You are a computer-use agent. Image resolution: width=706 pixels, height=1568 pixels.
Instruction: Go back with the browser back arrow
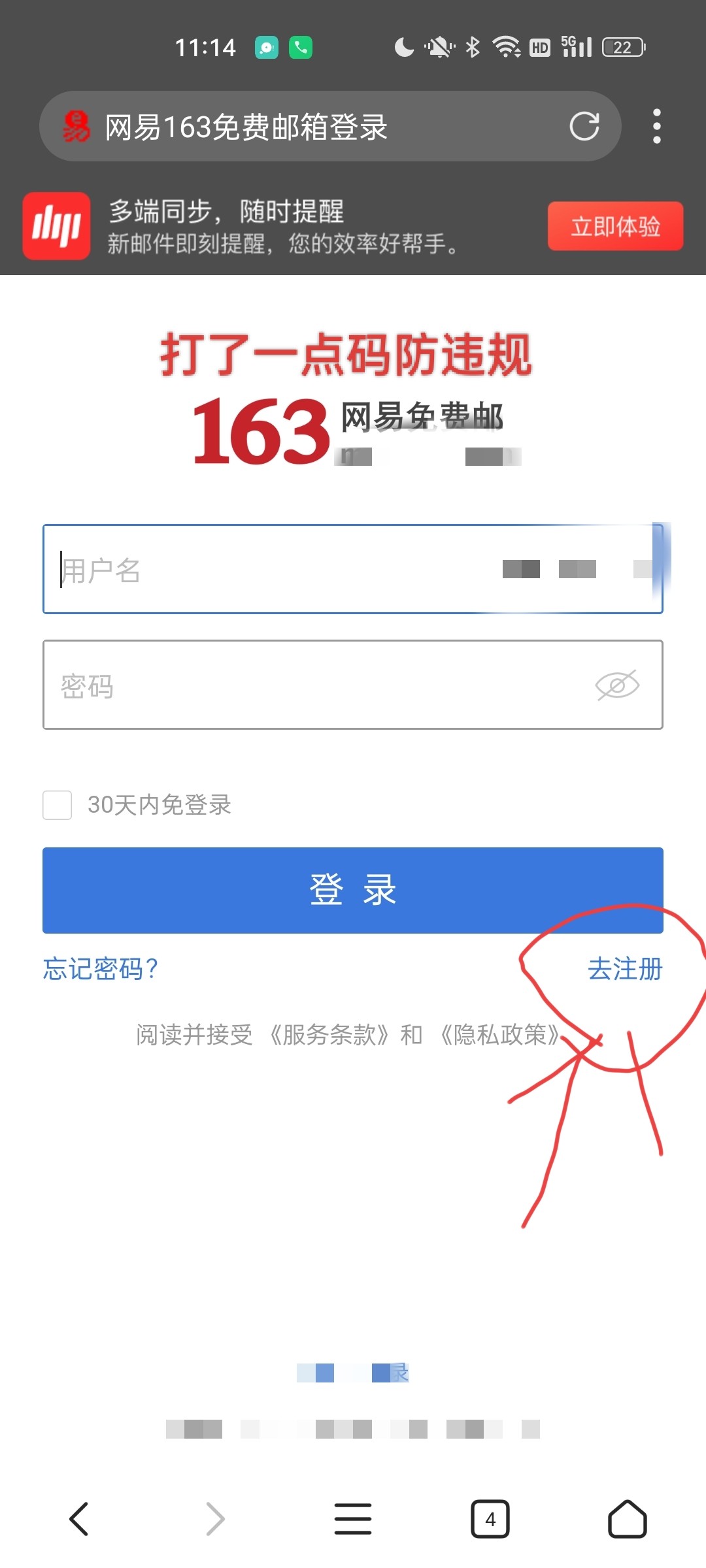click(x=78, y=1518)
